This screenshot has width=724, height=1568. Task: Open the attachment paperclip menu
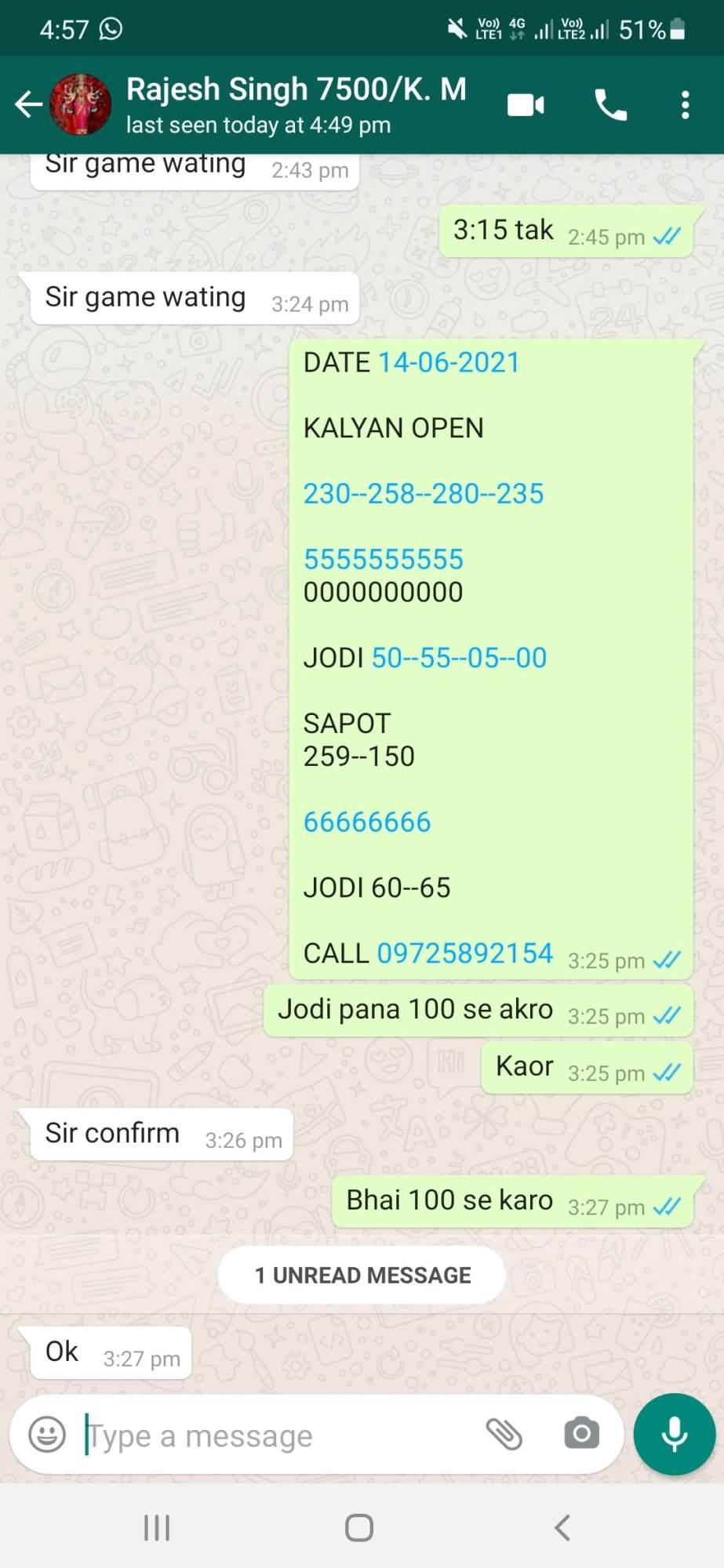[504, 1435]
